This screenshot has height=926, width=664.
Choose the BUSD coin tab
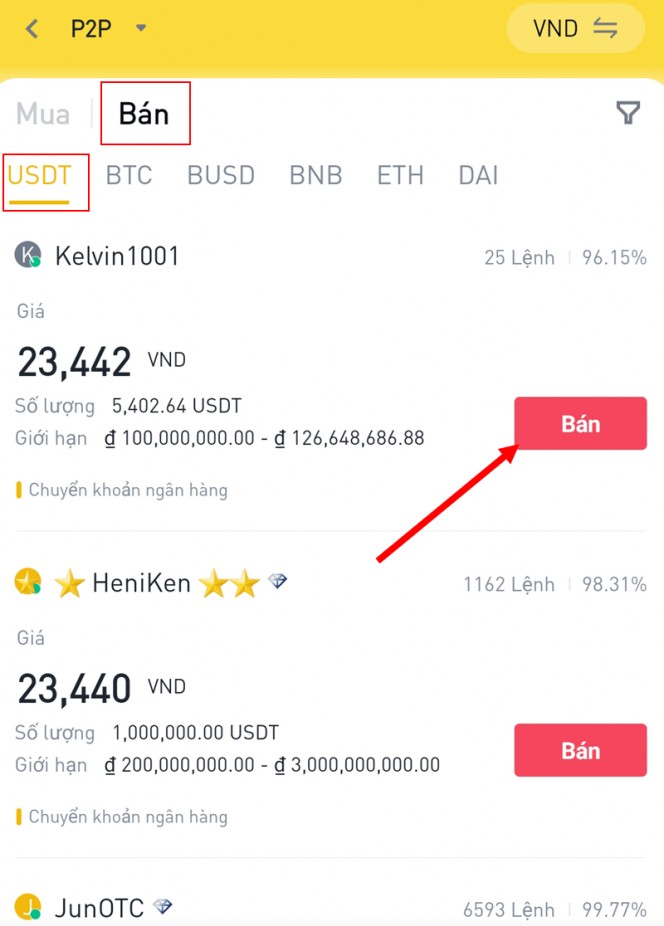(221, 176)
